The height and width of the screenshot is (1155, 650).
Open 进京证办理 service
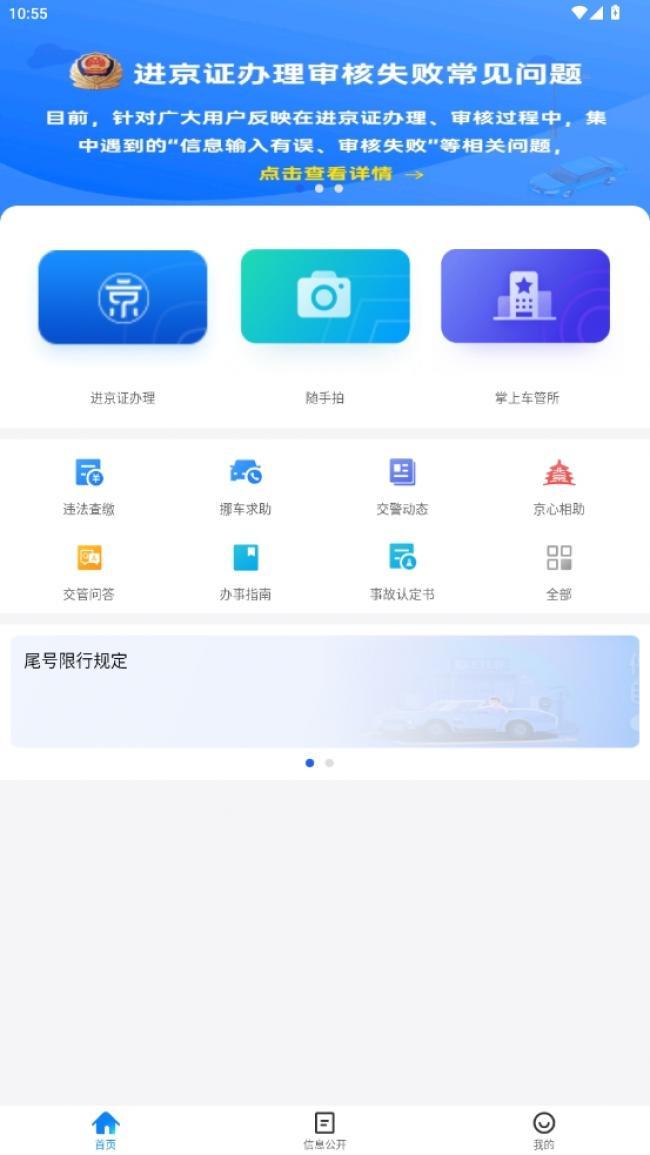click(x=122, y=297)
